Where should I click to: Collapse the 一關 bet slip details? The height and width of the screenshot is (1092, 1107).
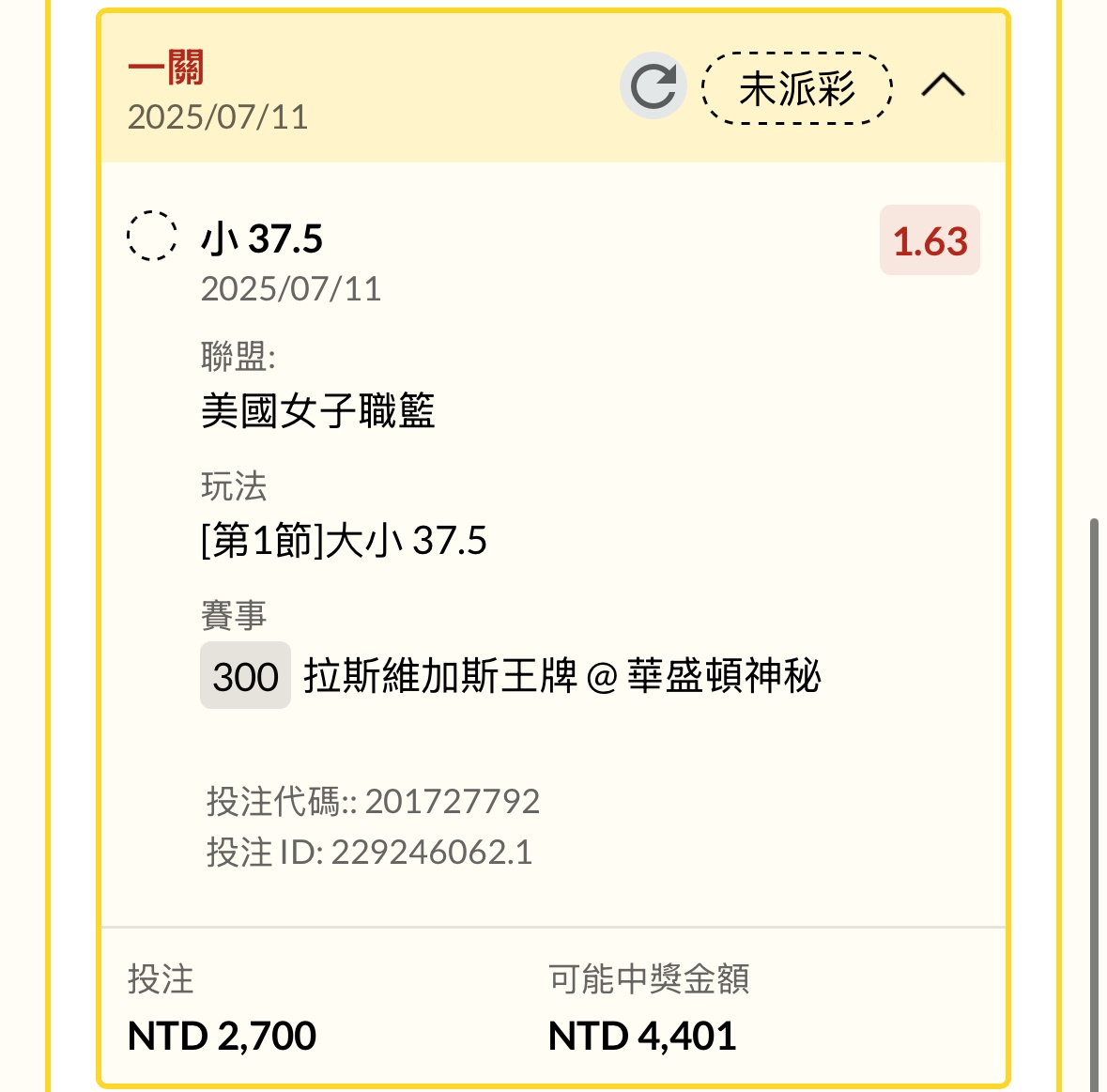coord(943,86)
